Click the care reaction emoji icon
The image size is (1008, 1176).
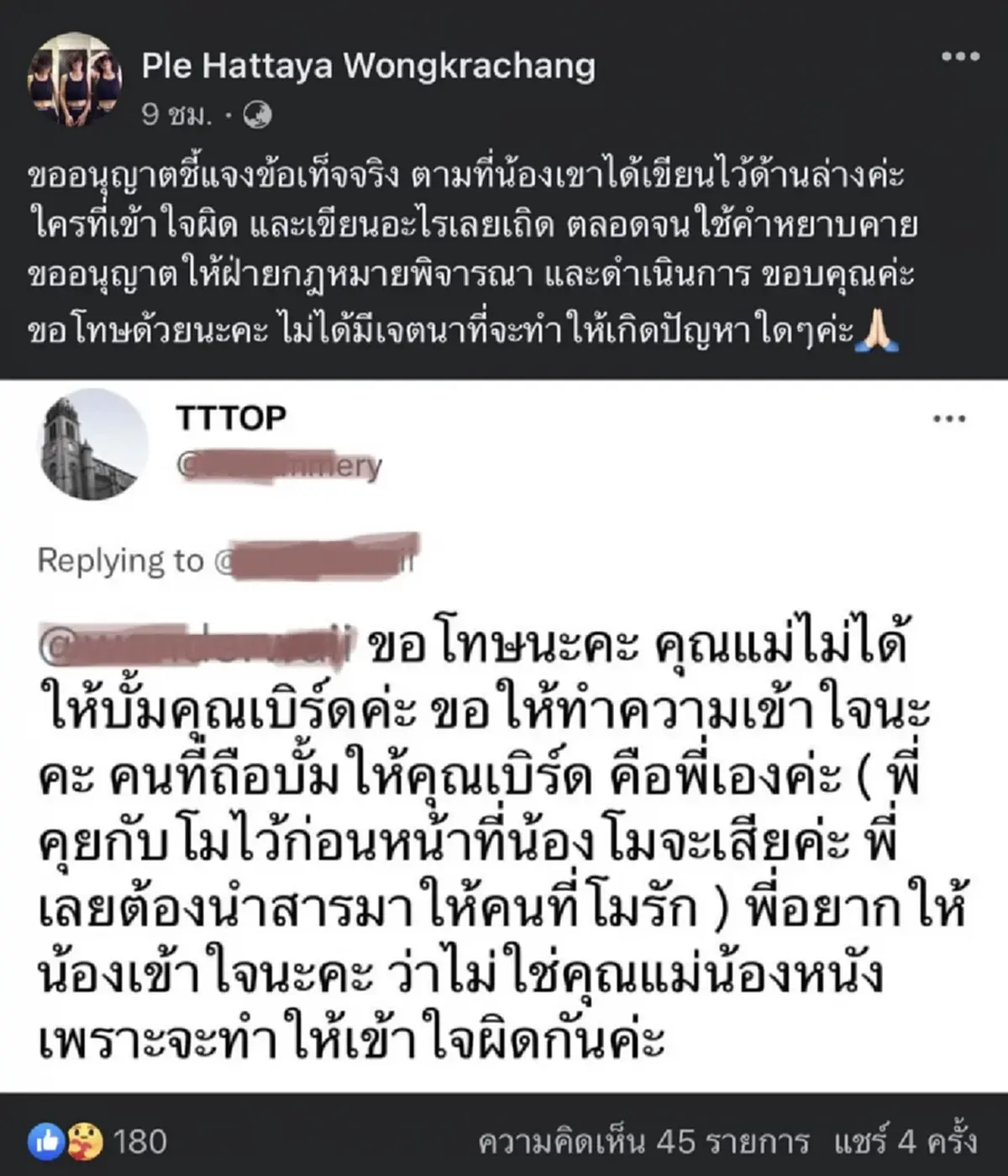pyautogui.click(x=86, y=1139)
